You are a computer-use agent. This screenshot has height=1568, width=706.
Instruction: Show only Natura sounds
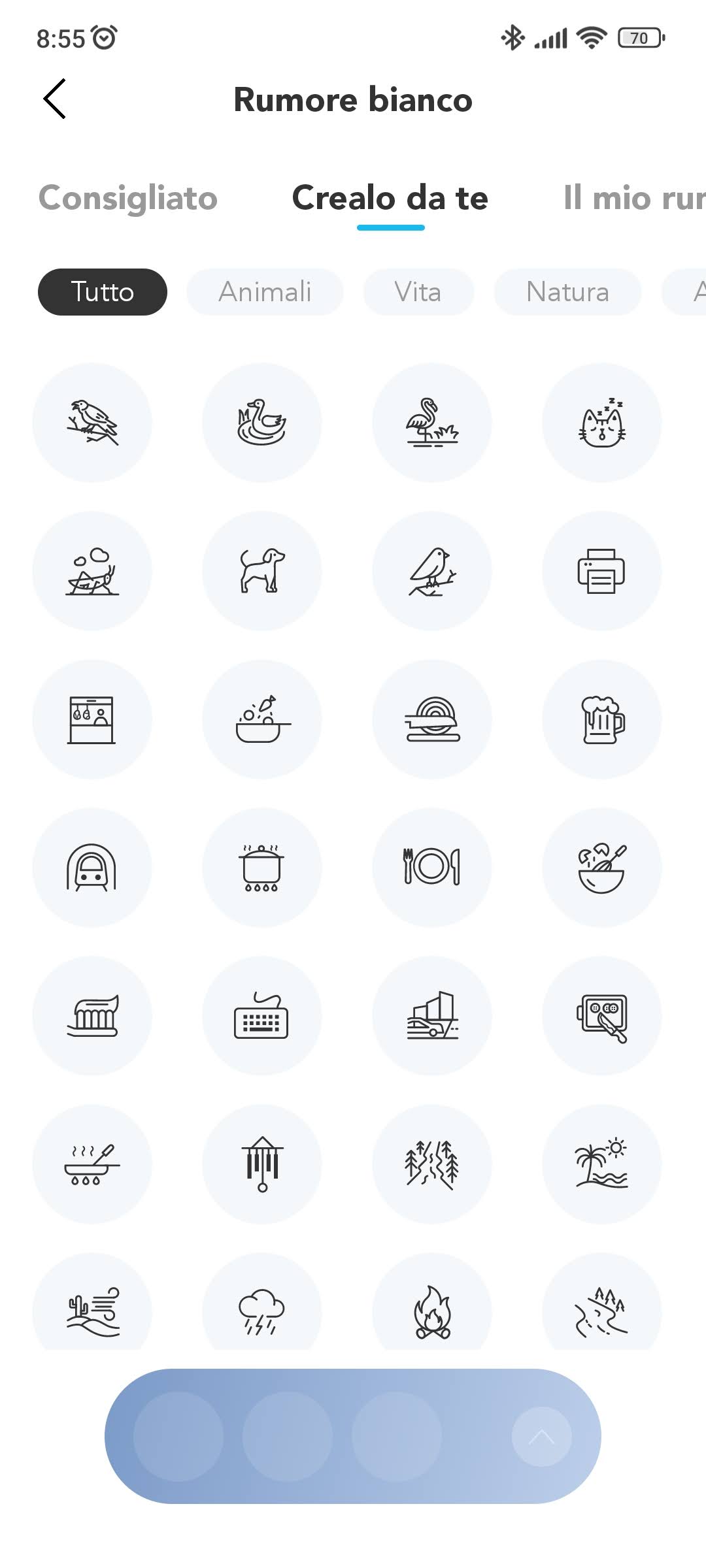(567, 292)
